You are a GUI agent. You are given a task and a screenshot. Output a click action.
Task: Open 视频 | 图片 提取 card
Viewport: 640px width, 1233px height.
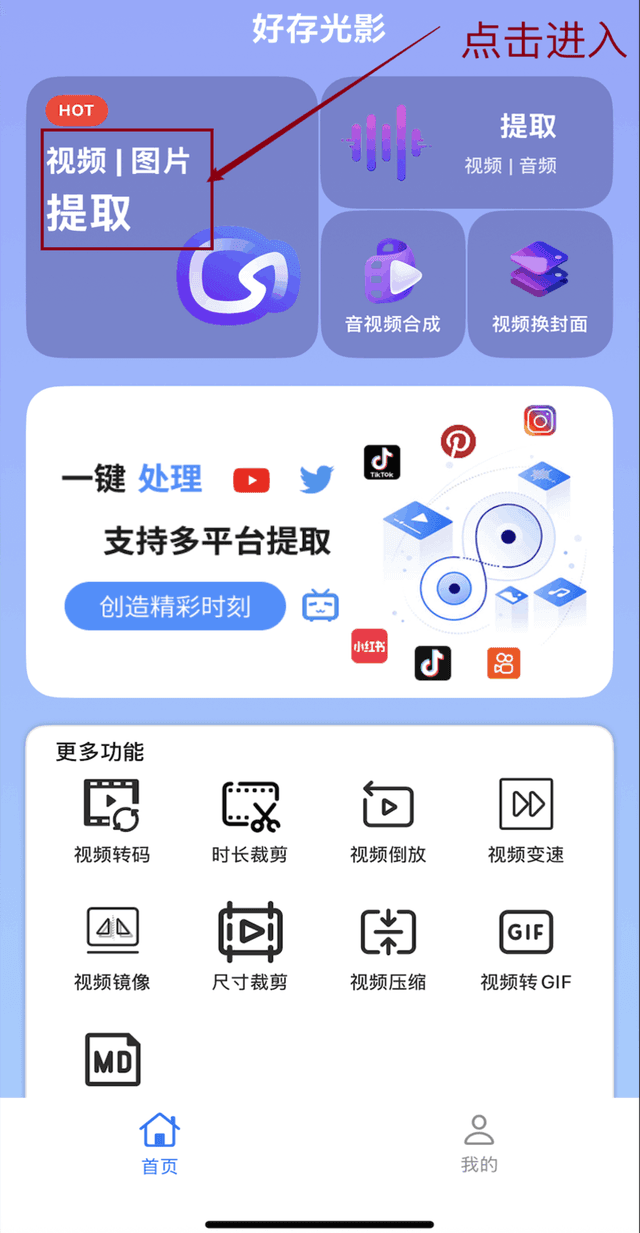(171, 217)
